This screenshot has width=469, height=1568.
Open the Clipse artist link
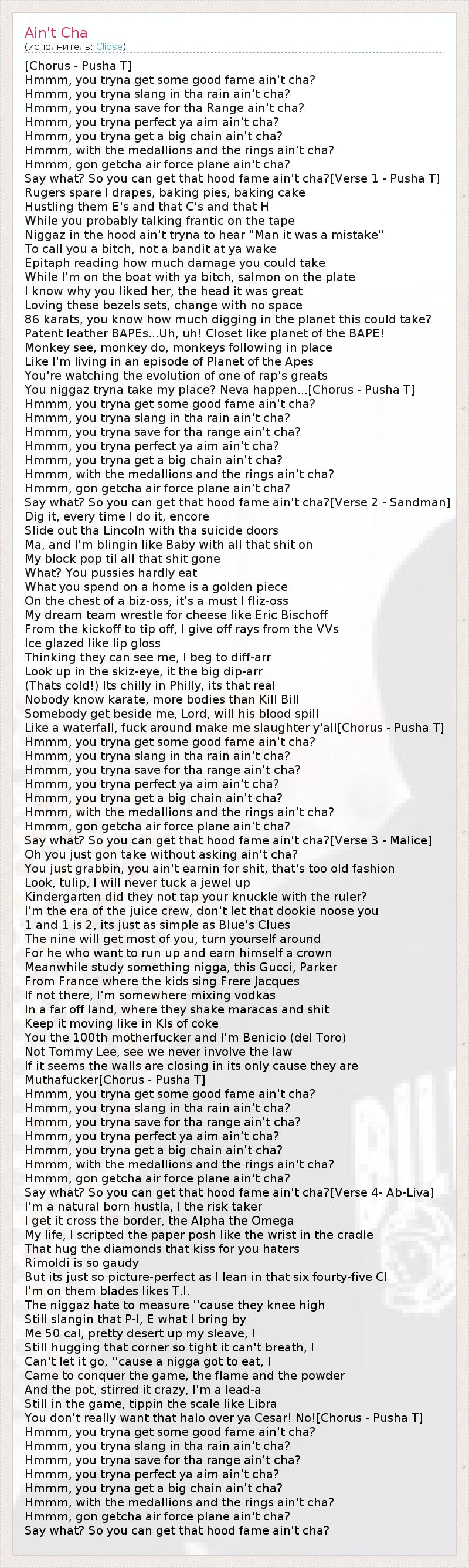[x=110, y=47]
